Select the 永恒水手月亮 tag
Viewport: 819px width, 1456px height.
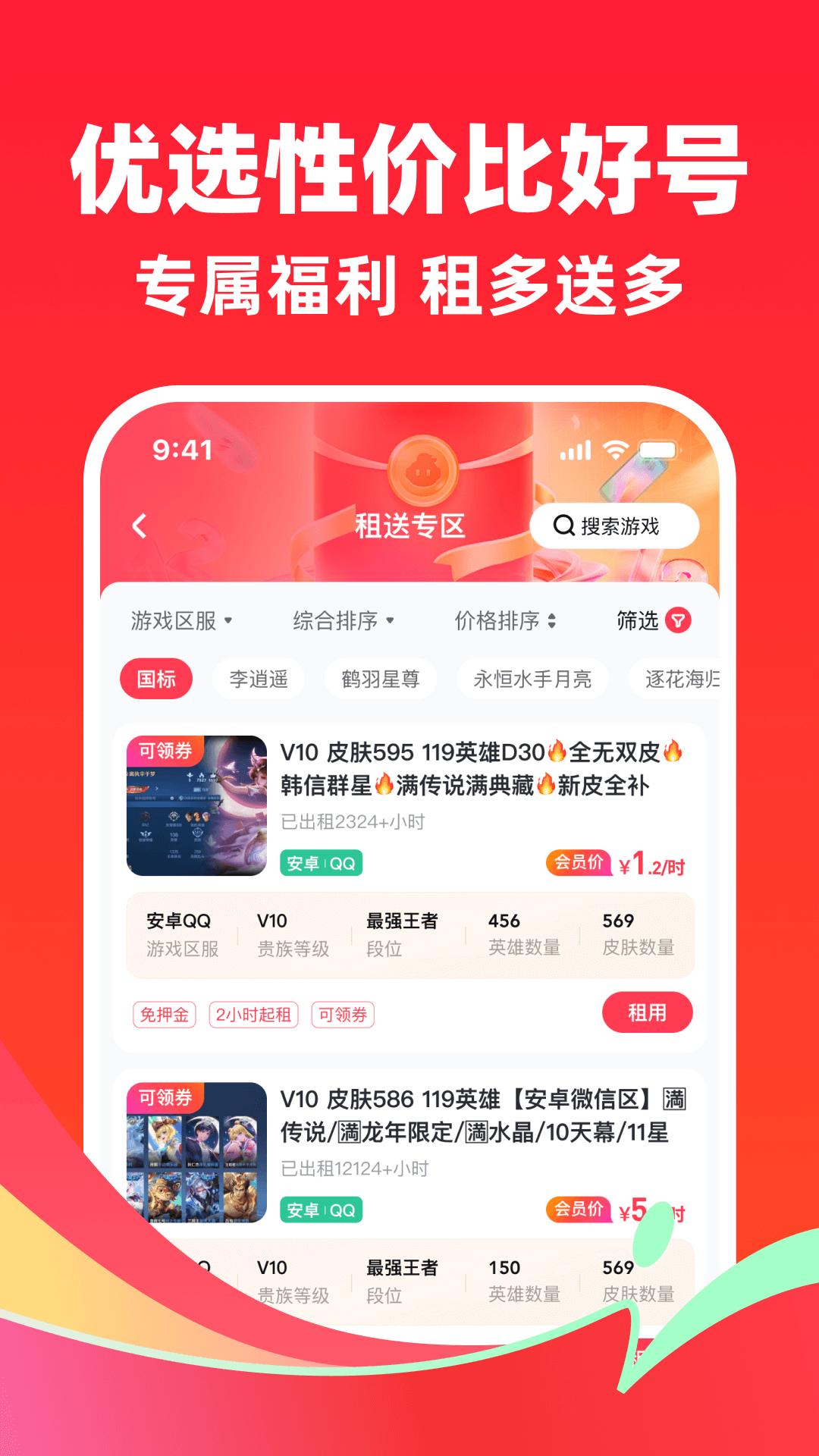tap(532, 679)
